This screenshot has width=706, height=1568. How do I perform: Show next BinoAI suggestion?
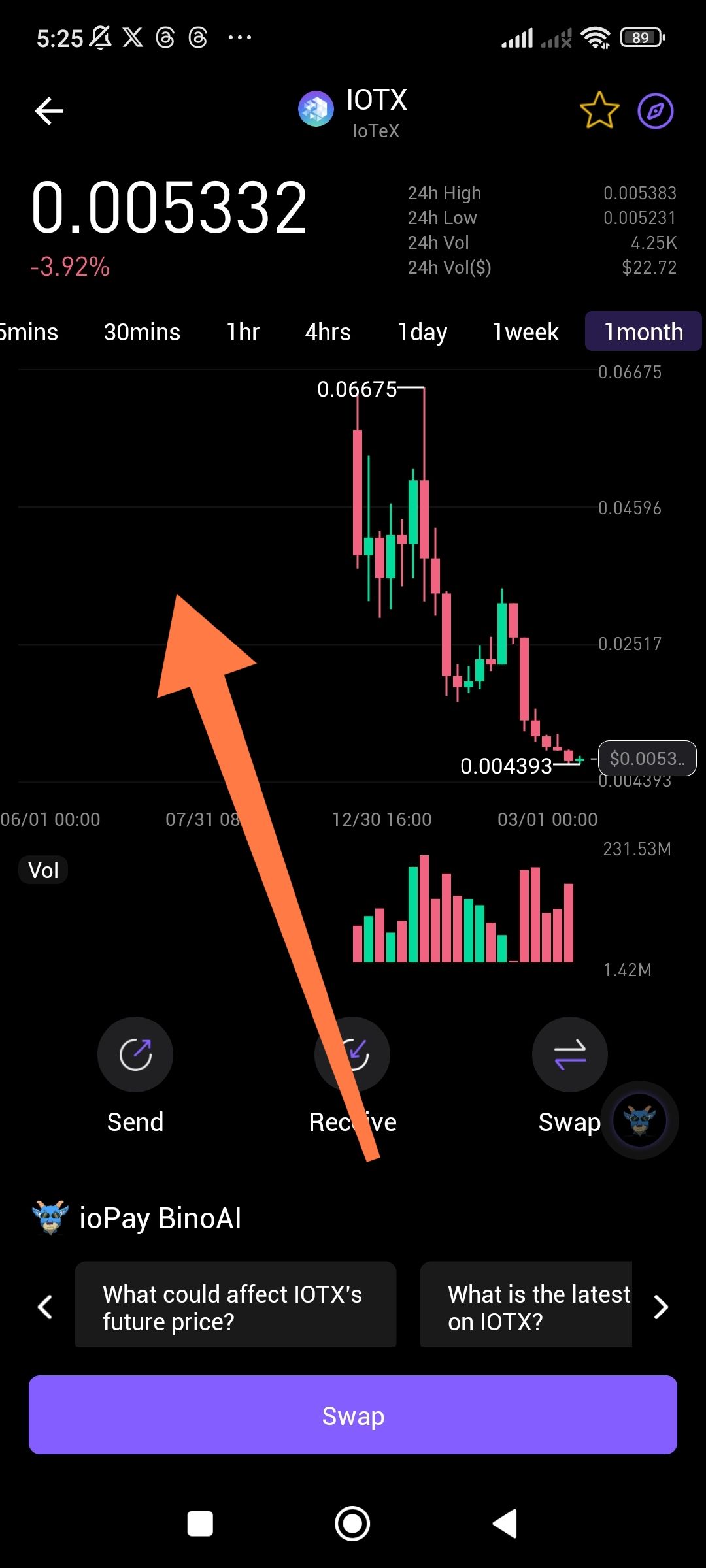(x=661, y=1307)
